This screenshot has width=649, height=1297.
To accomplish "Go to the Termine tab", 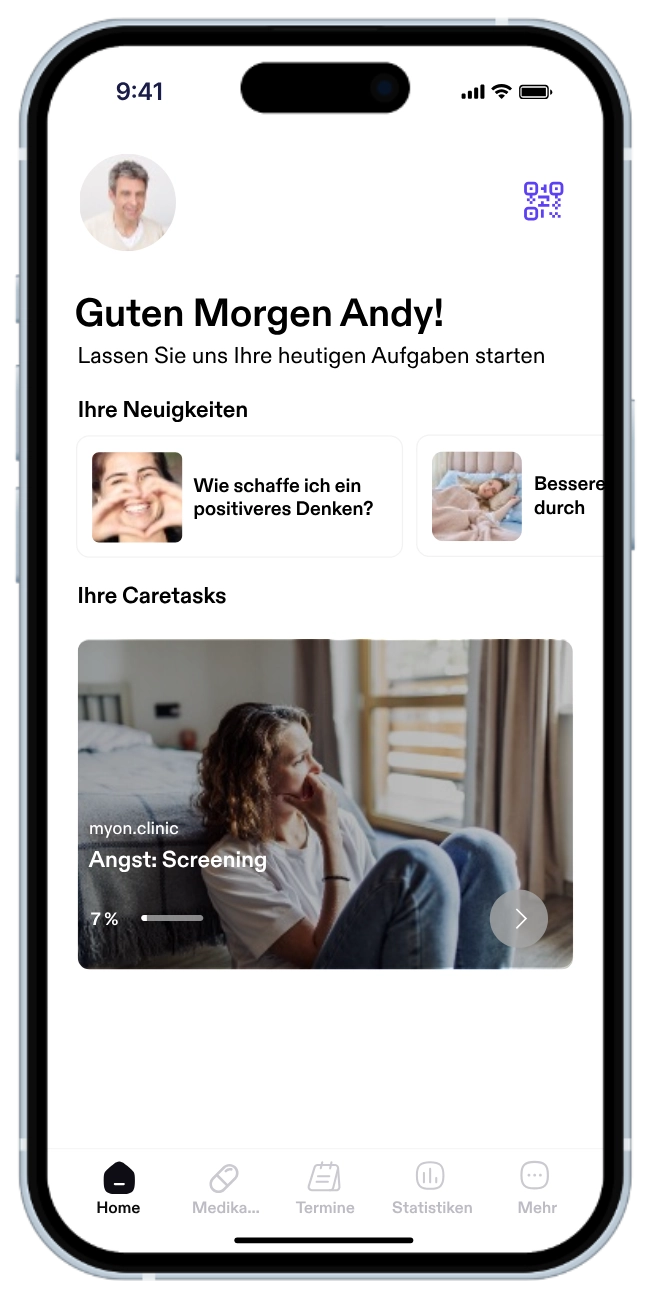I will [325, 1187].
